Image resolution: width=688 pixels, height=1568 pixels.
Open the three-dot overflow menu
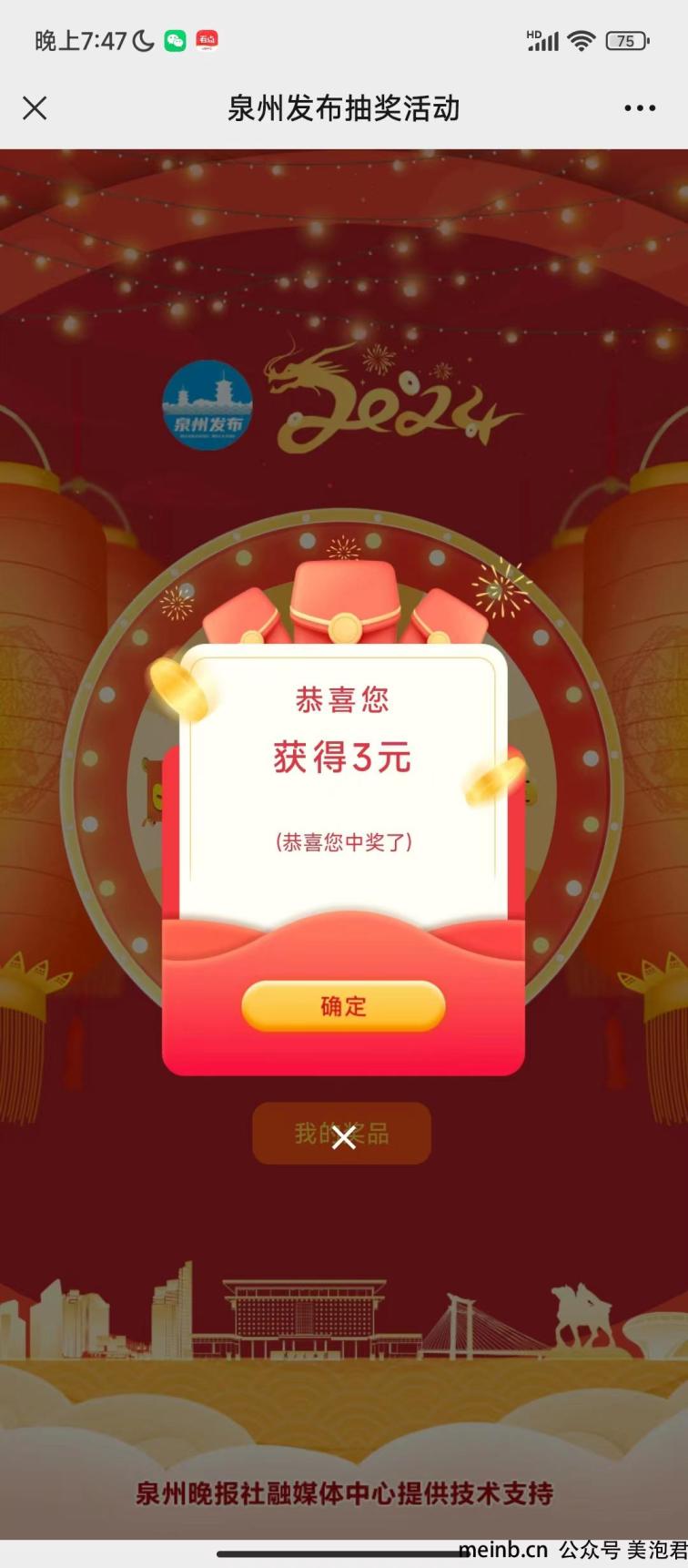640,108
